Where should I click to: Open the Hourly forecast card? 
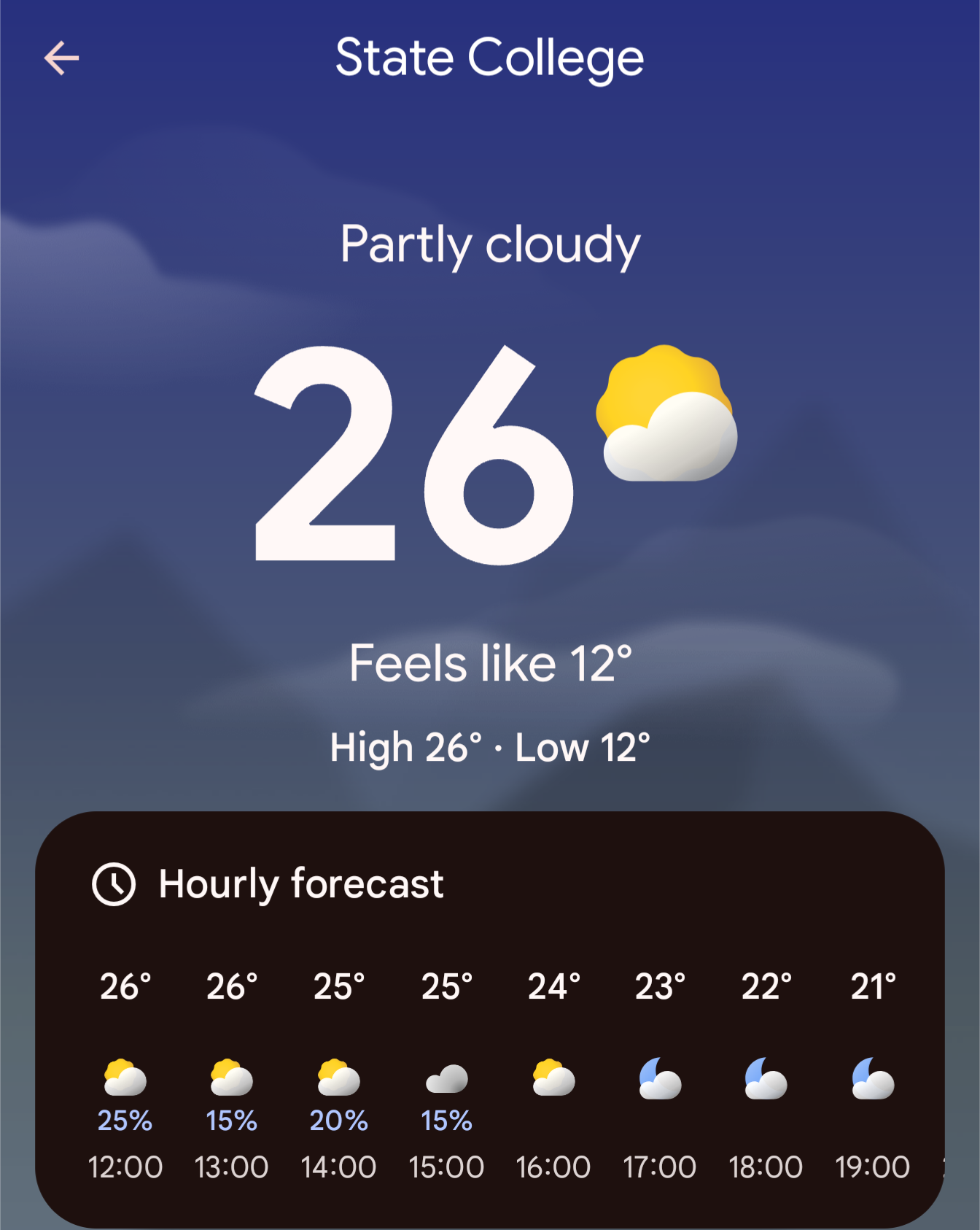[x=300, y=883]
